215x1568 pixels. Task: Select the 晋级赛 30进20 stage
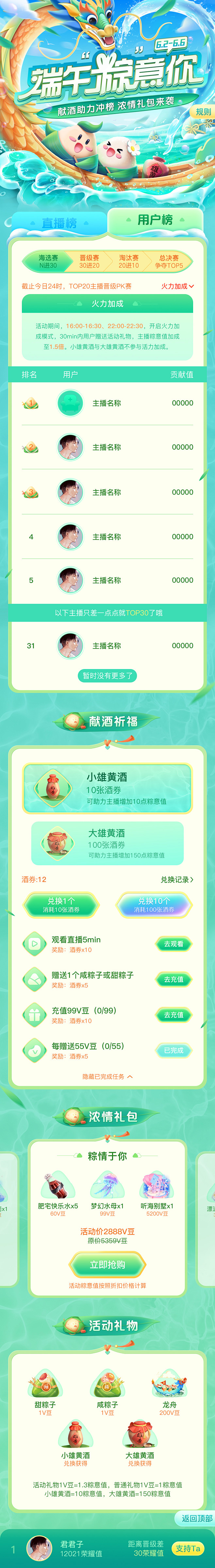click(89, 261)
